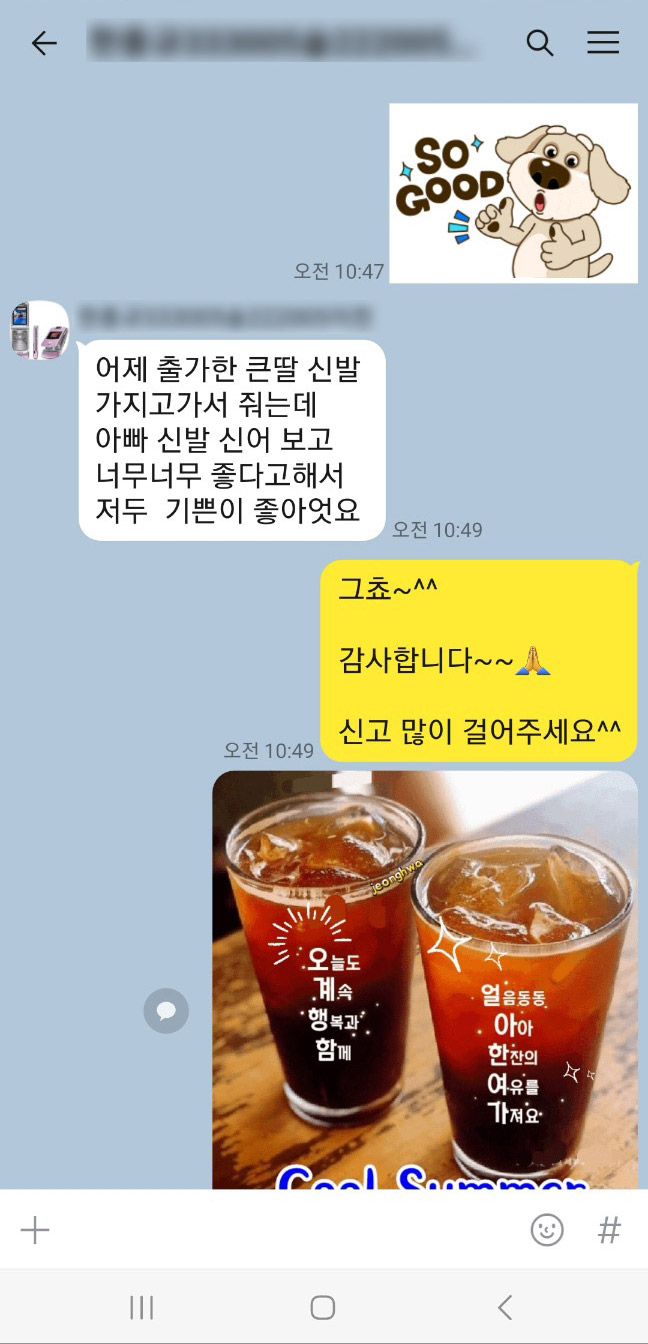Open recent apps from navigation bar
648x1344 pixels.
(x=142, y=1307)
